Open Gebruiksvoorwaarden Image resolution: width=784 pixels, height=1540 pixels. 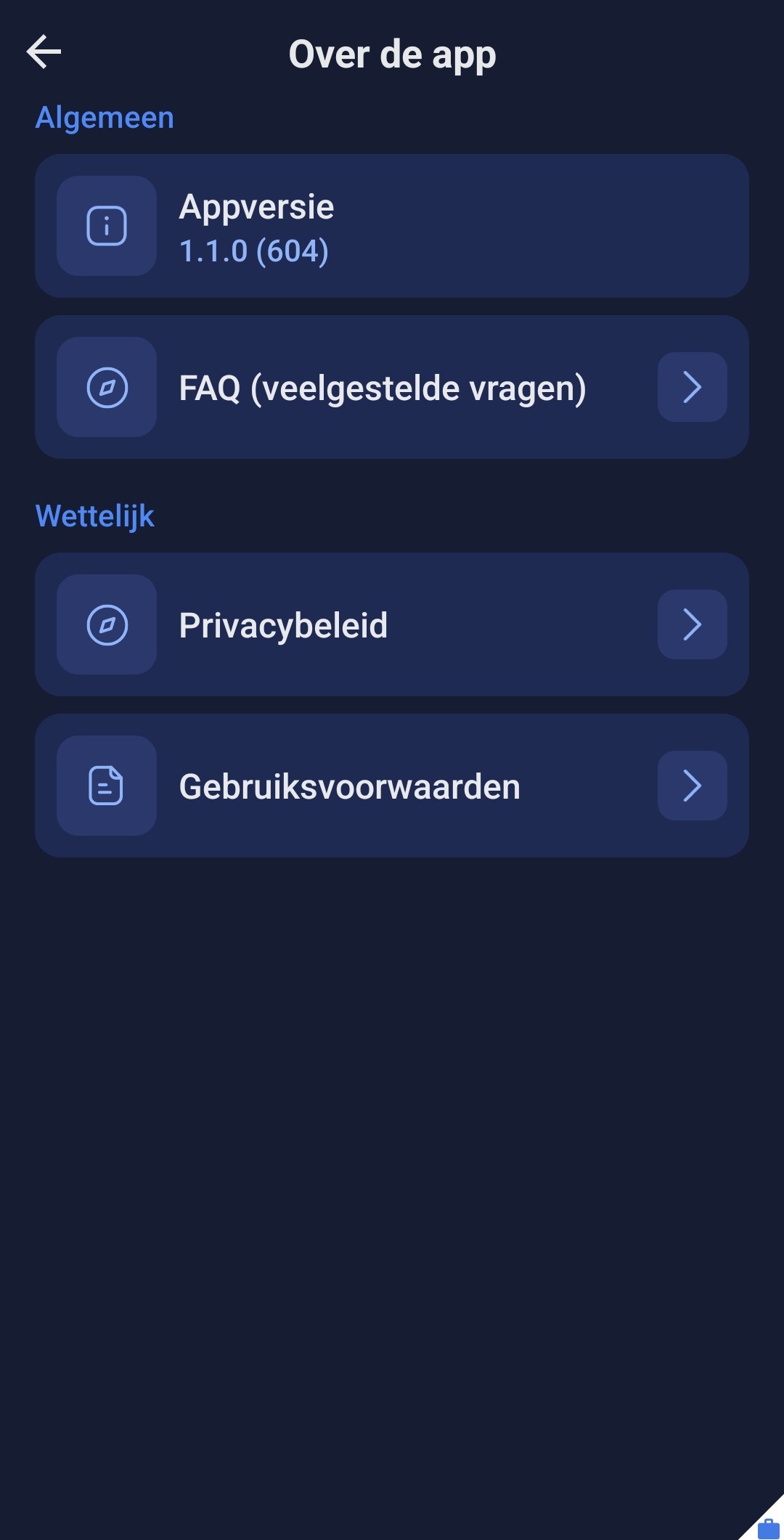(392, 786)
